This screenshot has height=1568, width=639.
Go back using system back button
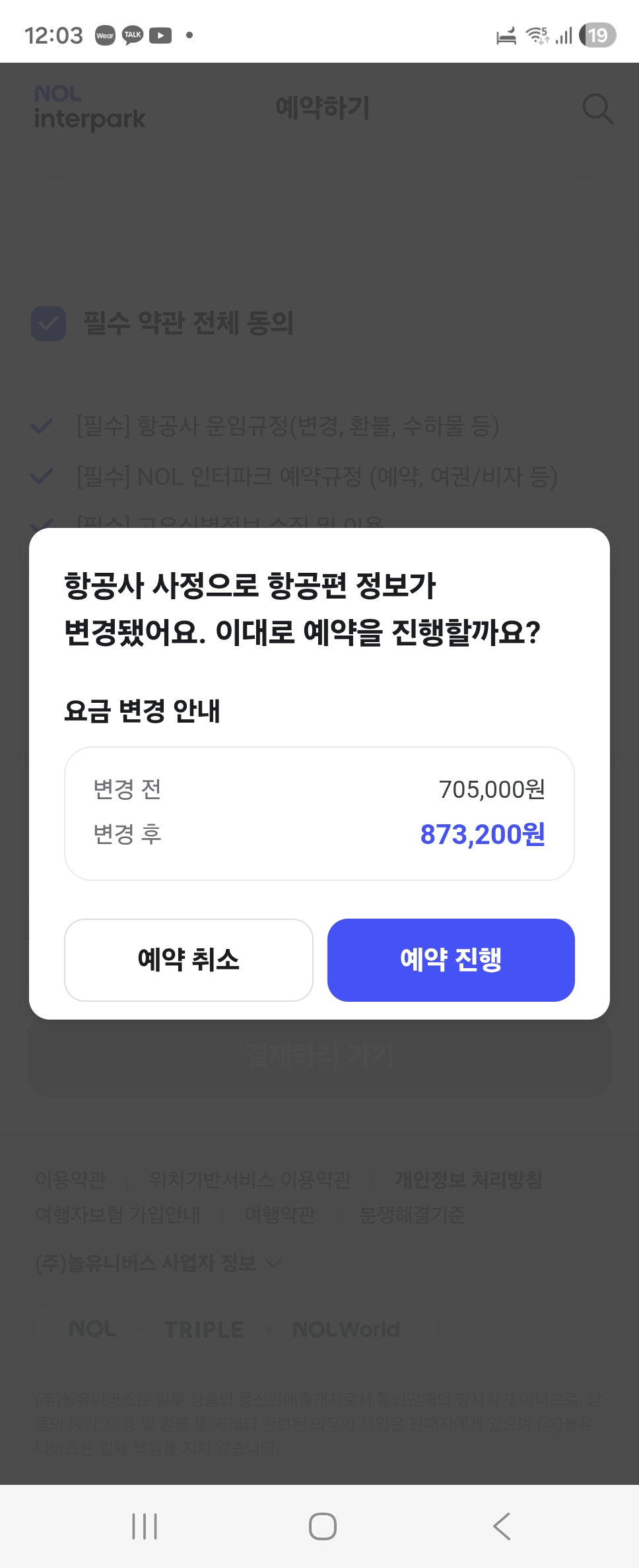pos(502,1526)
